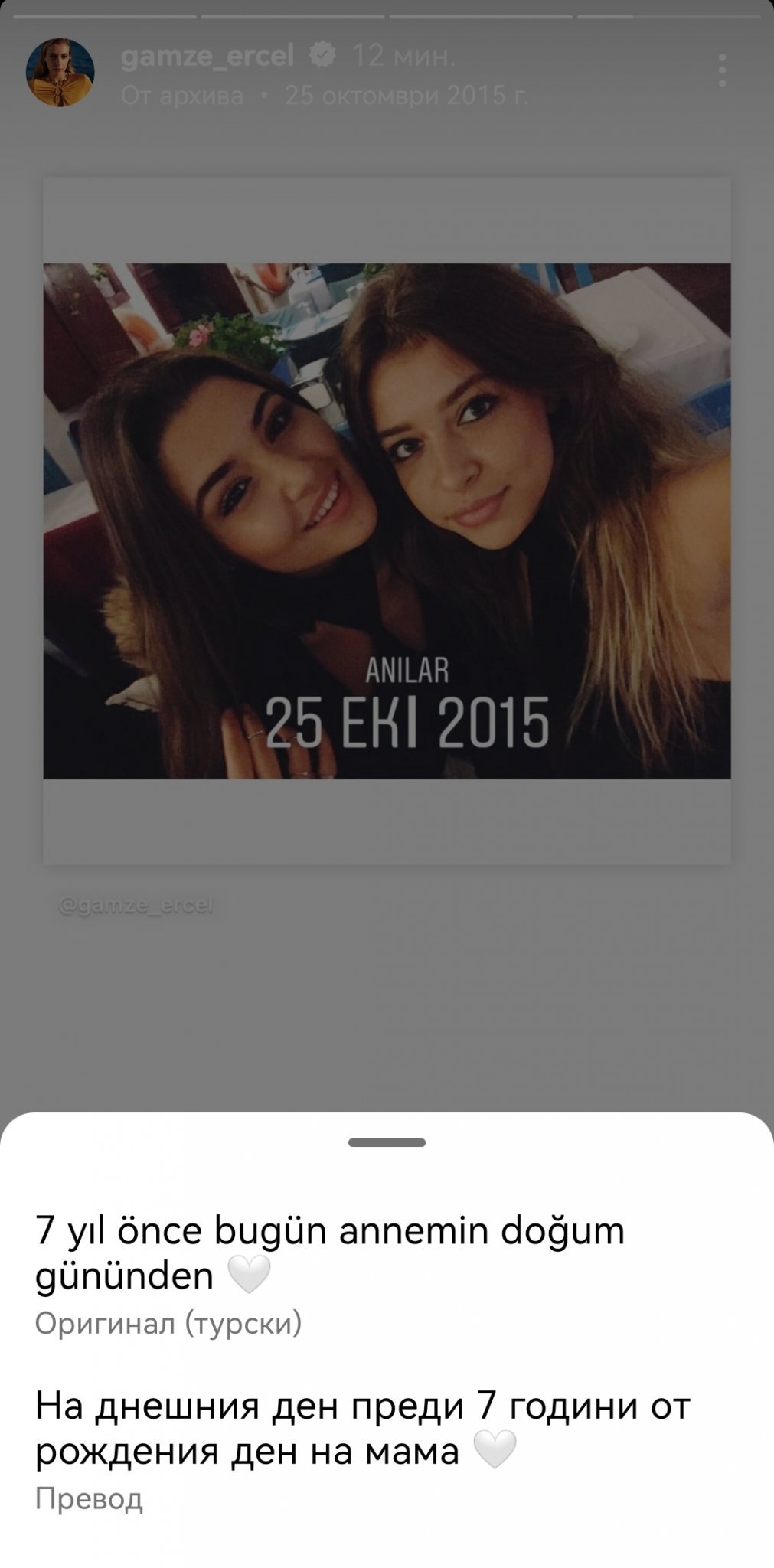The image size is (774, 1568).
Task: Tap the translation sheet drag handle
Action: 387,1142
